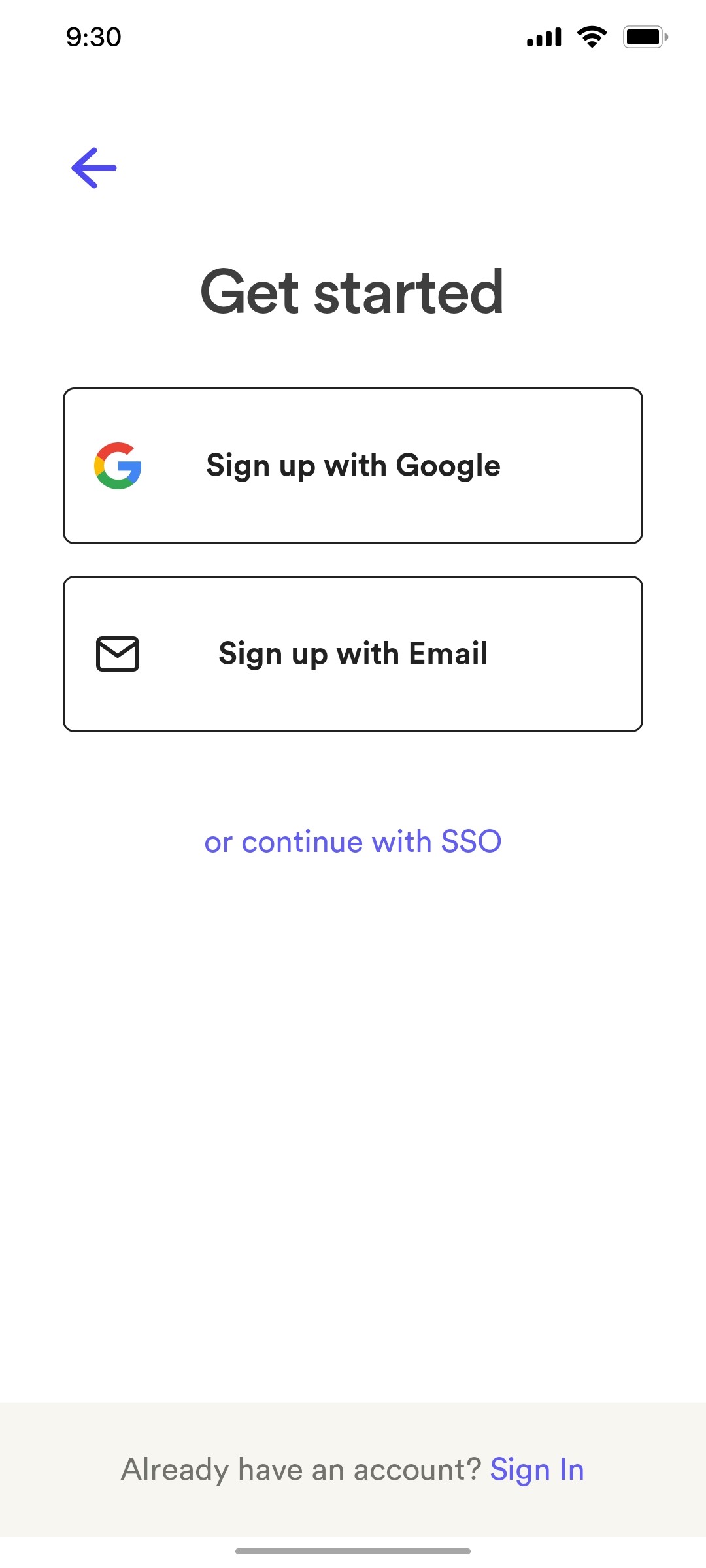Screen dimensions: 706x1568
Task: Click the Wi-Fi icon in status bar
Action: 592,37
